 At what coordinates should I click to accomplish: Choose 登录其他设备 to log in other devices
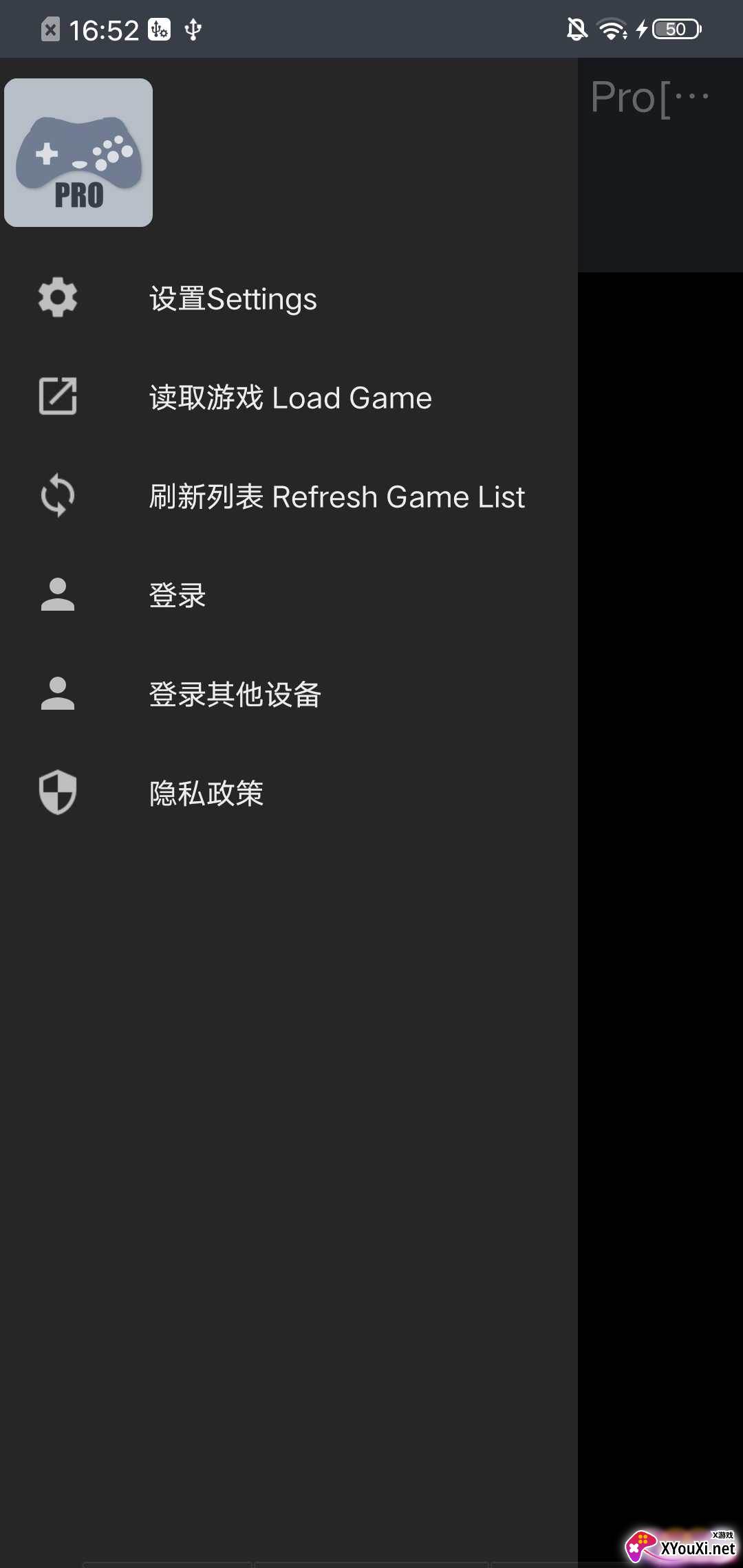point(235,695)
